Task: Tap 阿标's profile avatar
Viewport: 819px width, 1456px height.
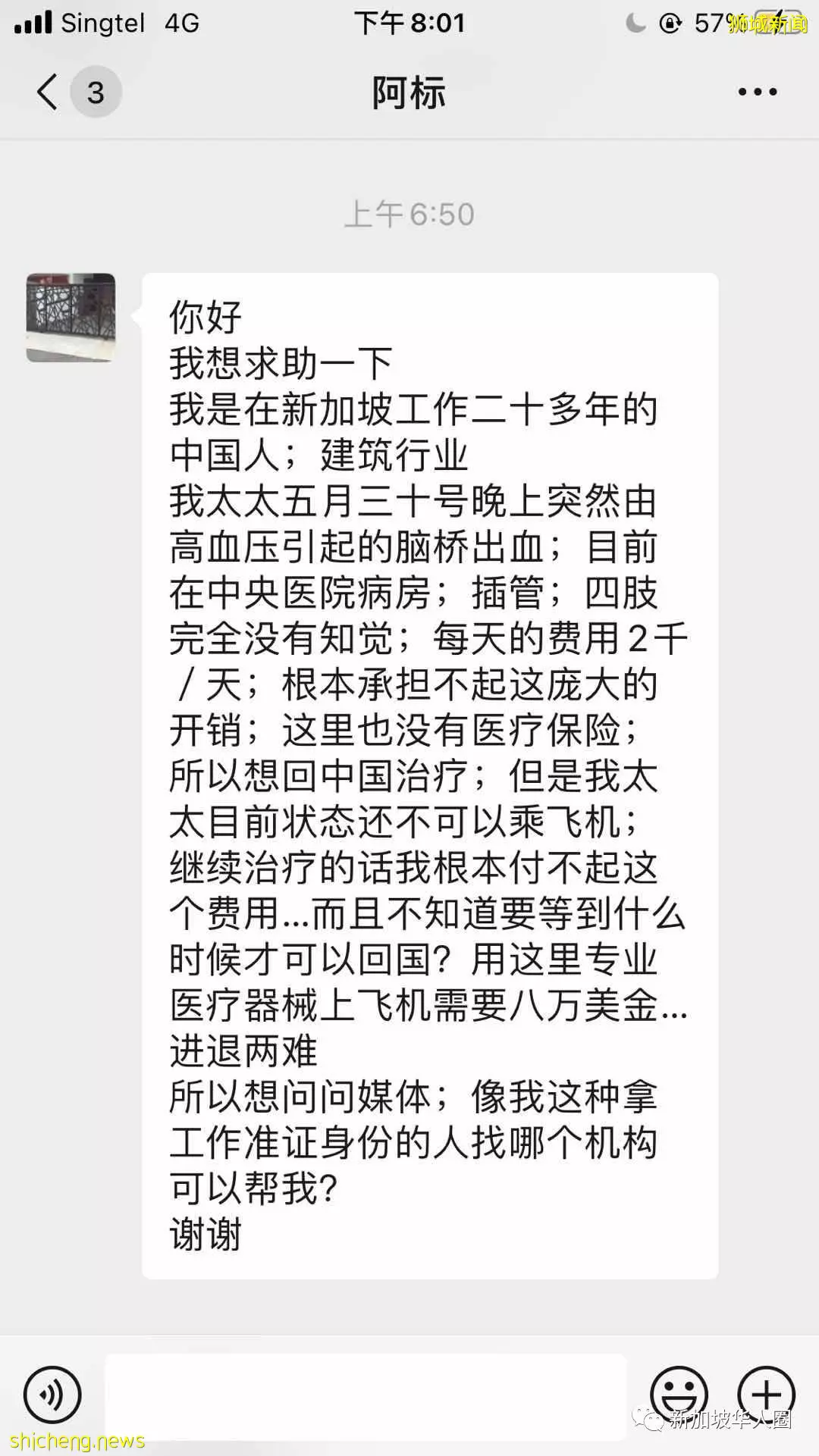Action: [x=71, y=318]
